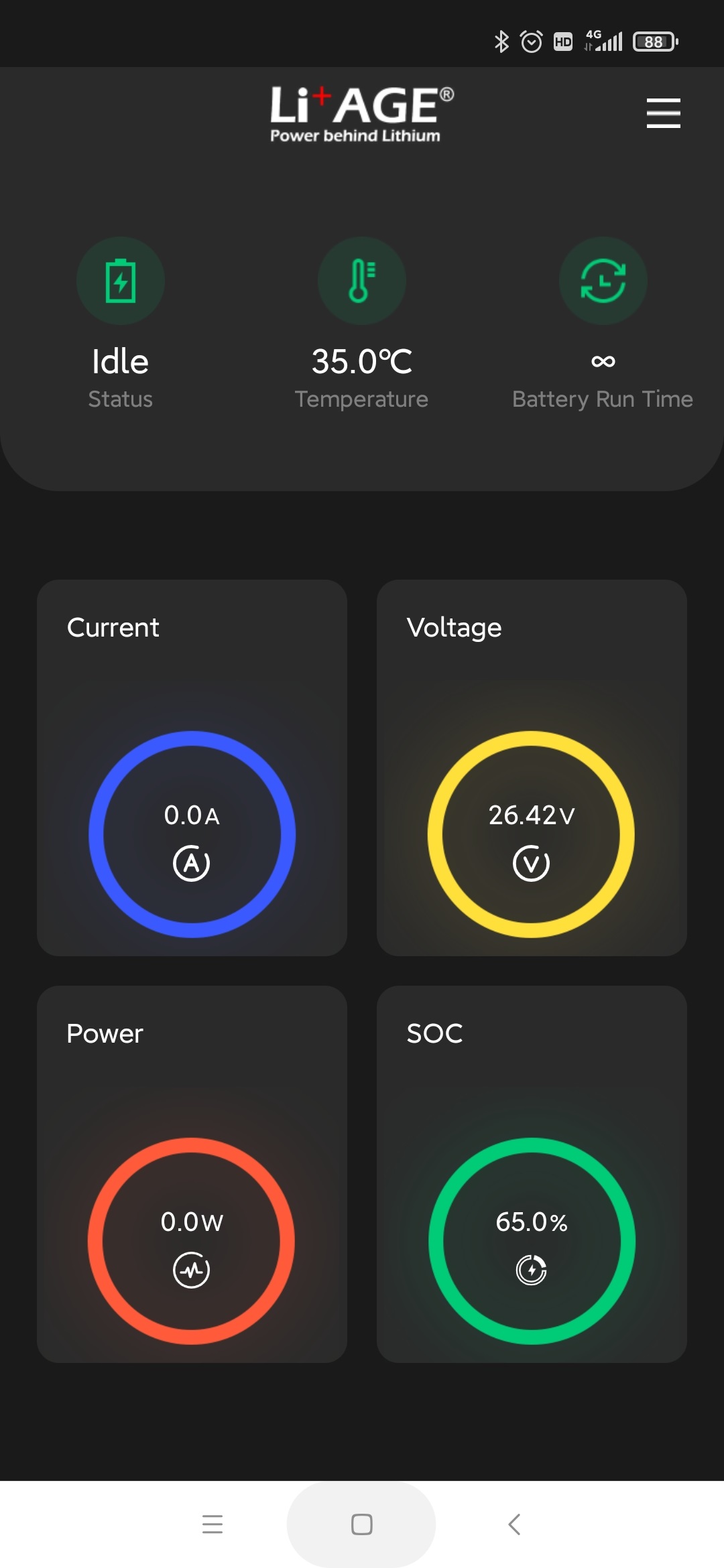Select the Current card title
Image resolution: width=724 pixels, height=1568 pixels.
click(113, 627)
